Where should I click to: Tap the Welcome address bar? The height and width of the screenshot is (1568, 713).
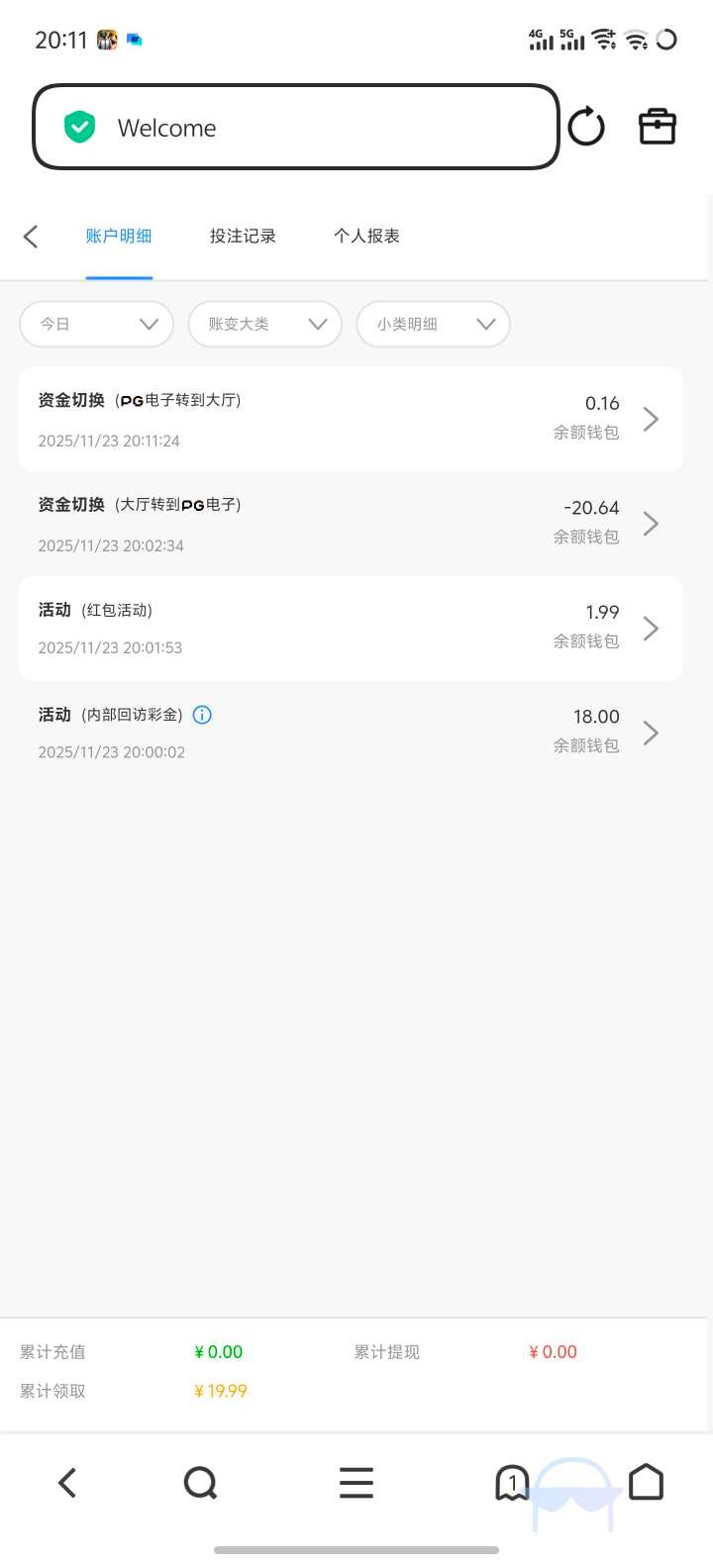pyautogui.click(x=295, y=127)
